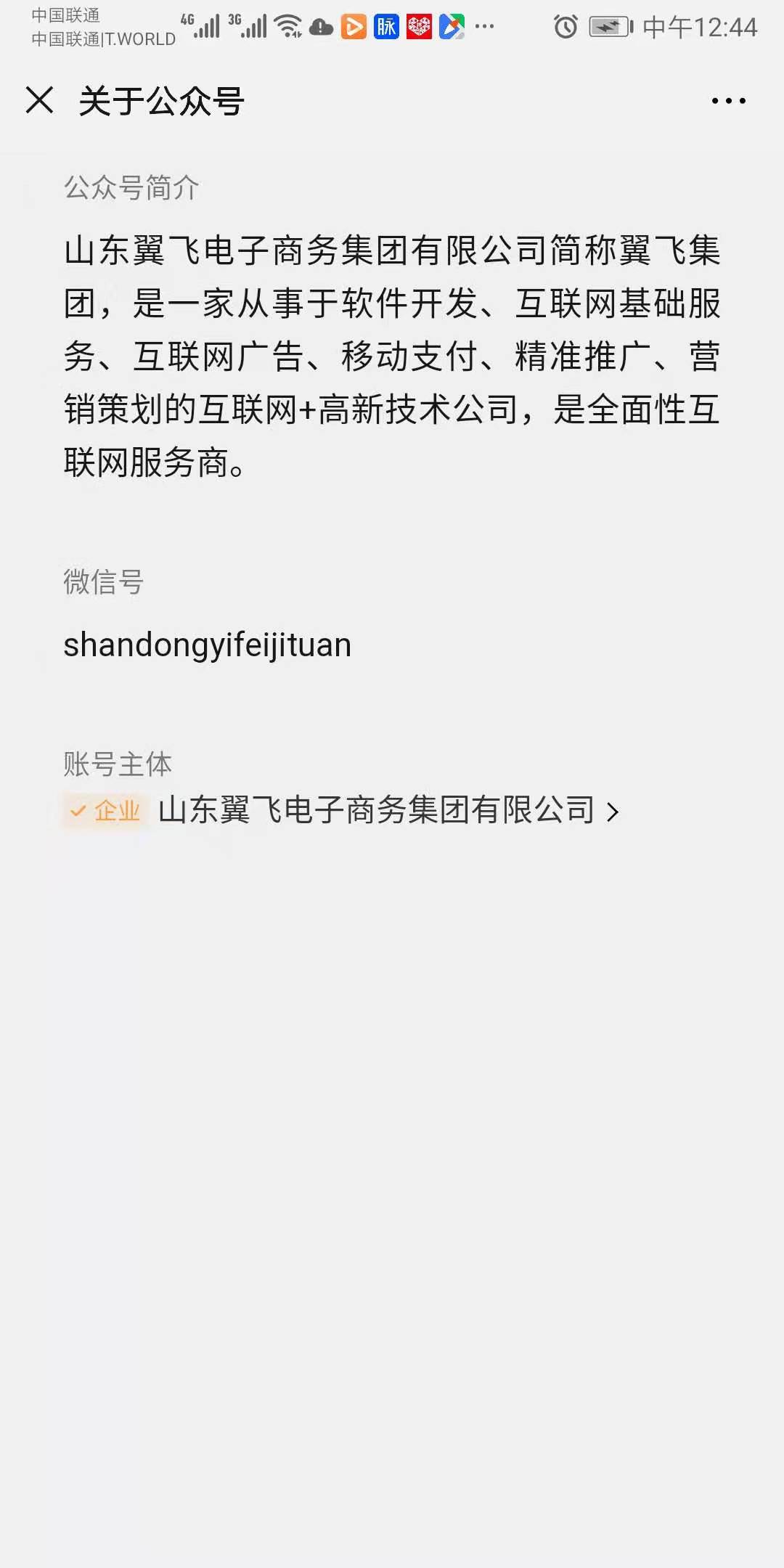Open 山东翼飞电子商务集团有限公司 account entity details

[341, 810]
